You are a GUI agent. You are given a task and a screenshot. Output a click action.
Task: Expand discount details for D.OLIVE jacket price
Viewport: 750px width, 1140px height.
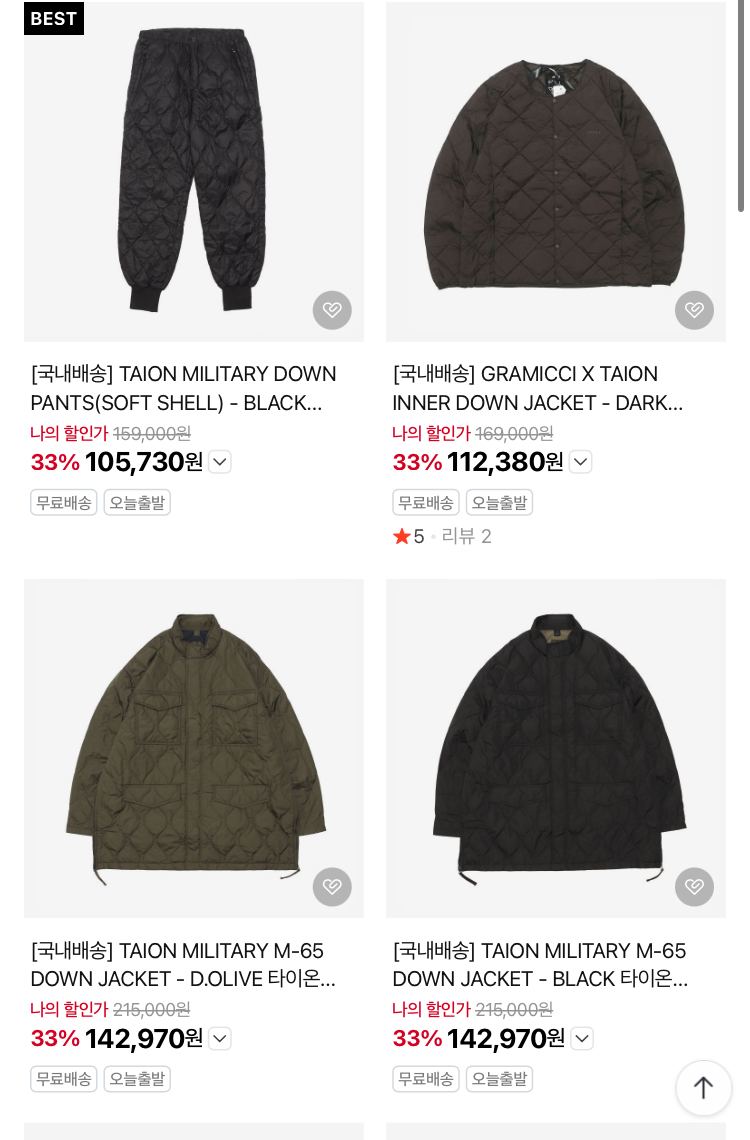click(x=220, y=1038)
